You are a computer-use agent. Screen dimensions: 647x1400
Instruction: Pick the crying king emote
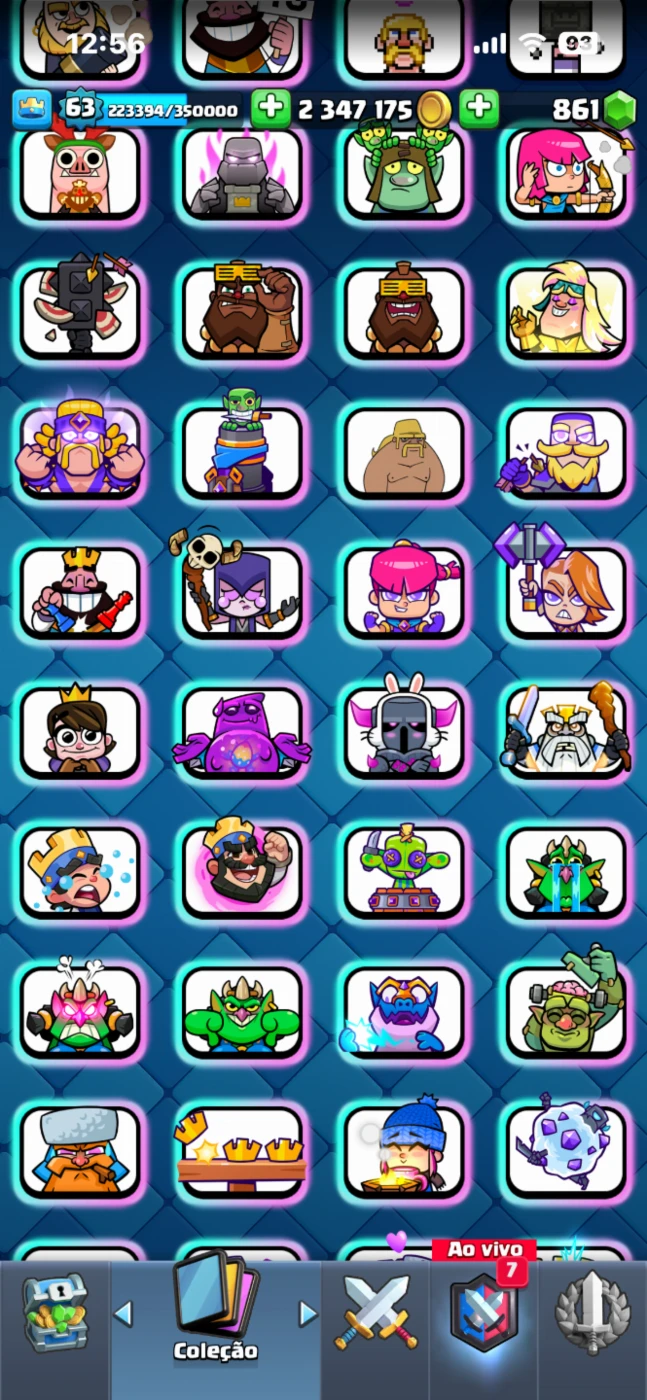79,870
